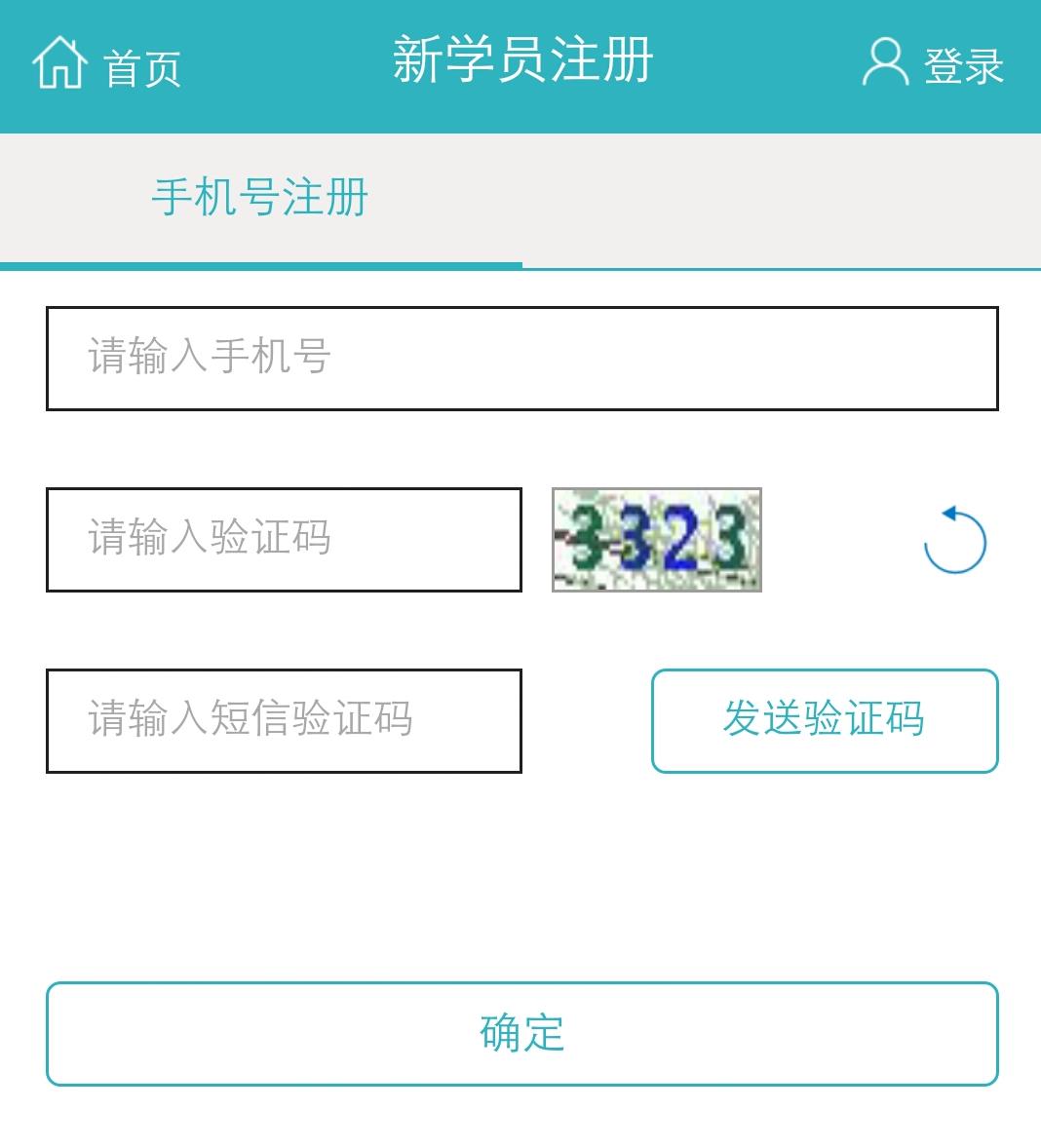Select the 手机号注册 tab
The height and width of the screenshot is (1148, 1041).
coord(260,198)
